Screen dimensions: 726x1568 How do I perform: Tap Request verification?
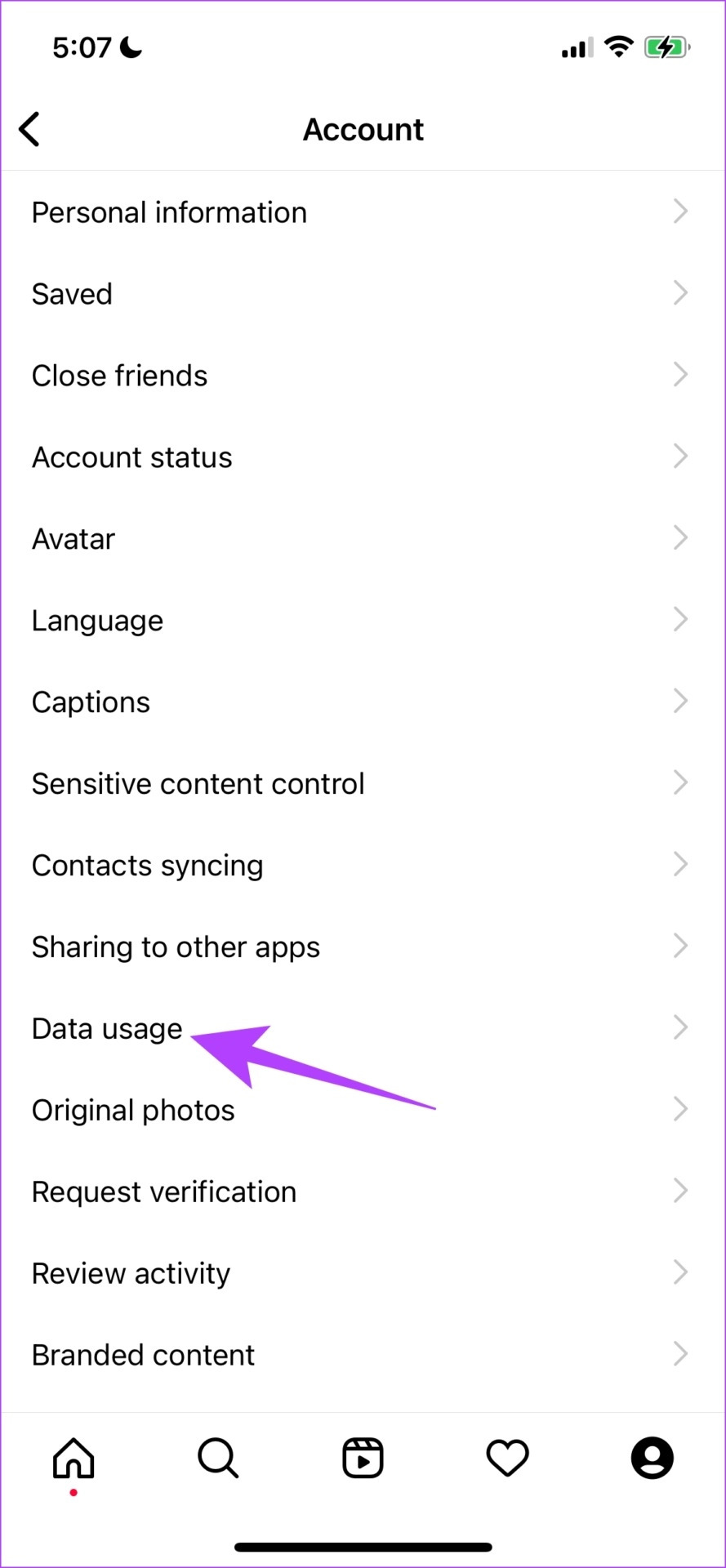point(163,1192)
